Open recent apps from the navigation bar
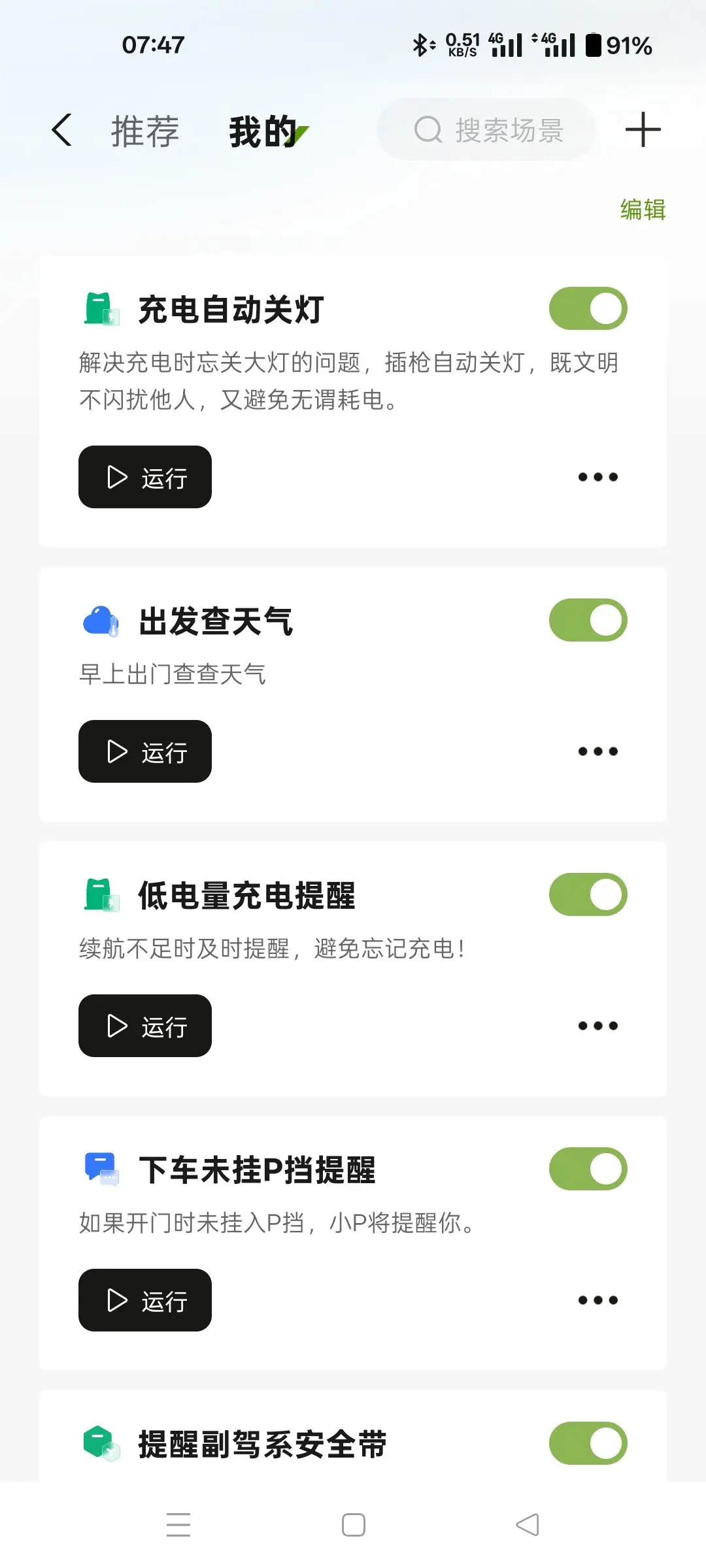The image size is (706, 1568). tap(178, 1524)
